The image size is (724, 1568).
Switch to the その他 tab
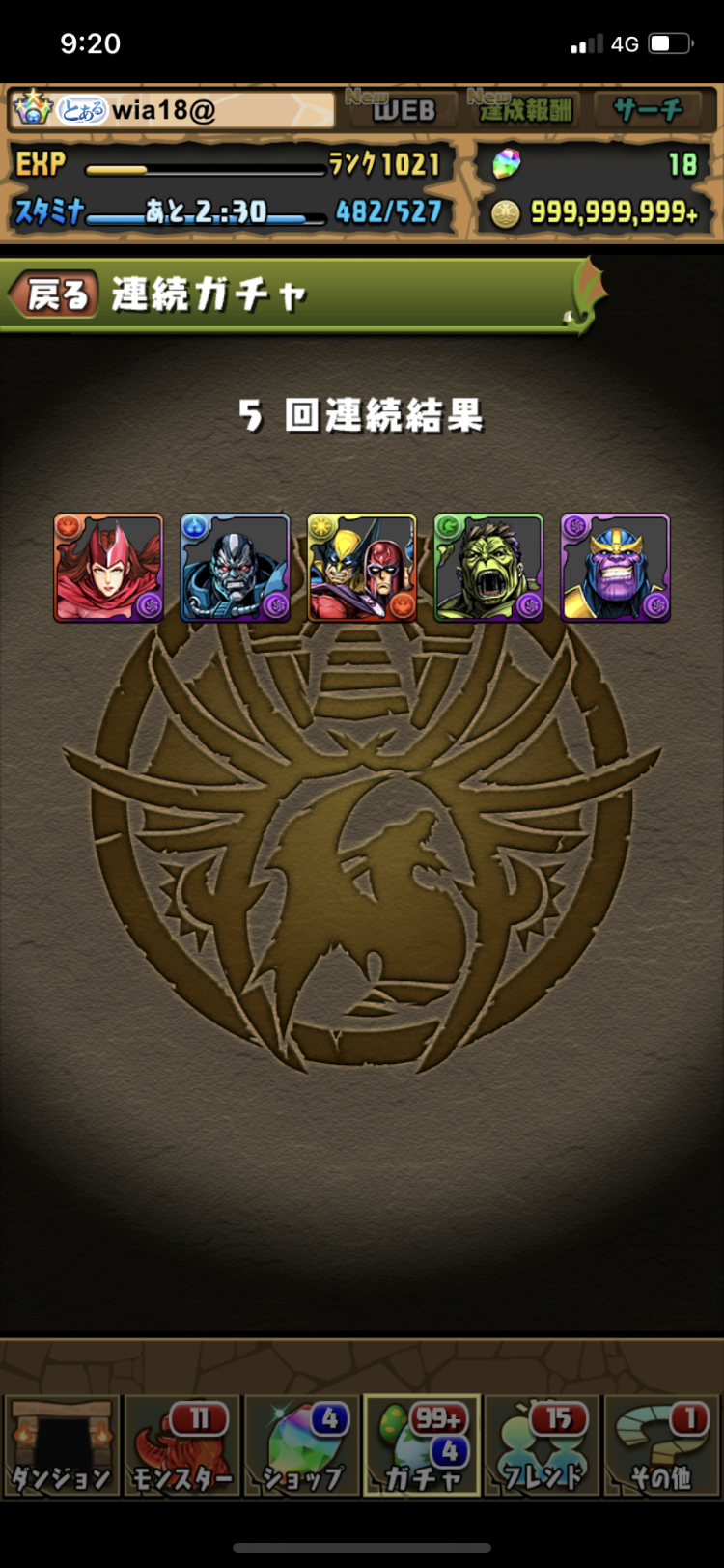661,1445
